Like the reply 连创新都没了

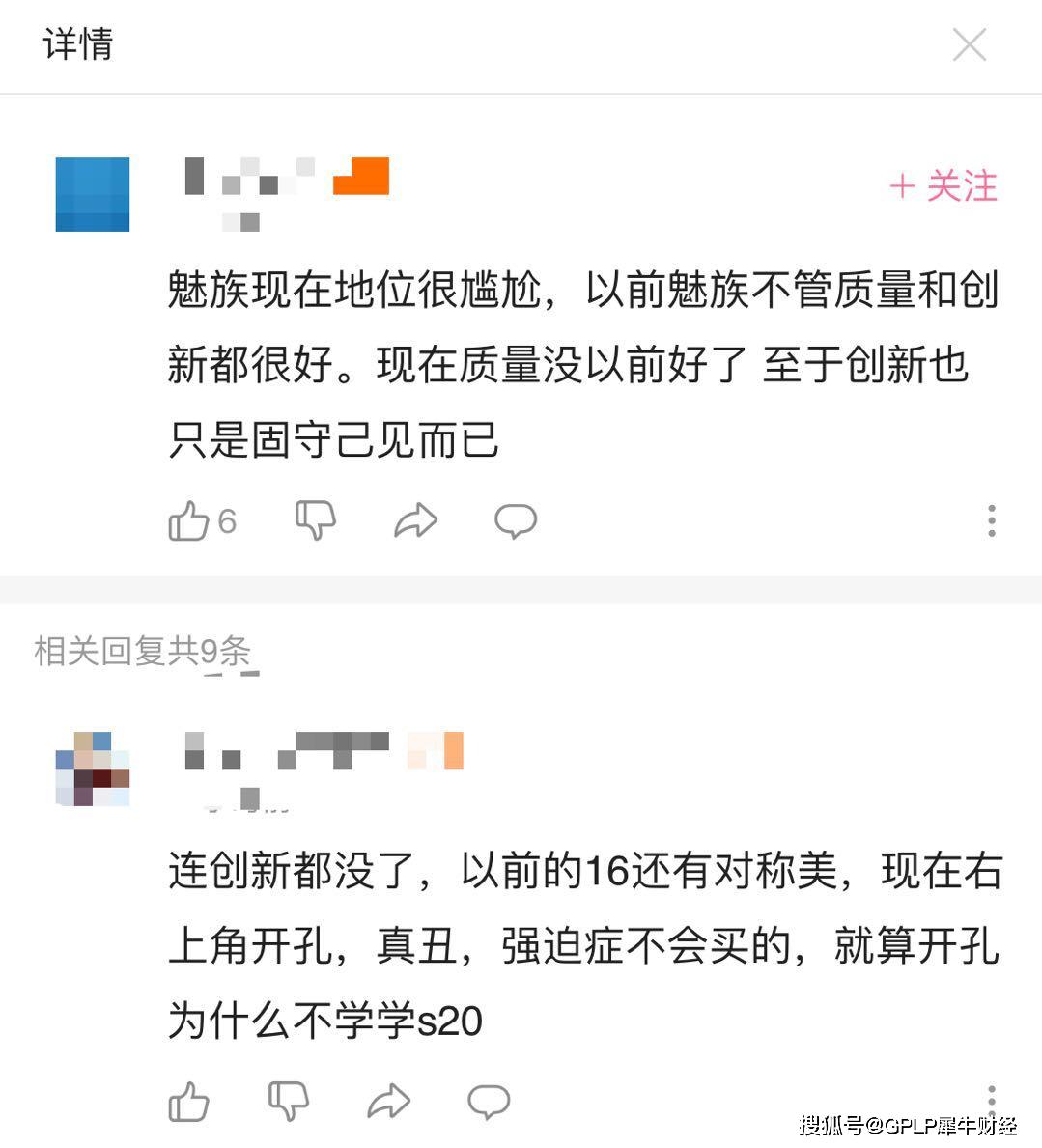[x=189, y=1102]
